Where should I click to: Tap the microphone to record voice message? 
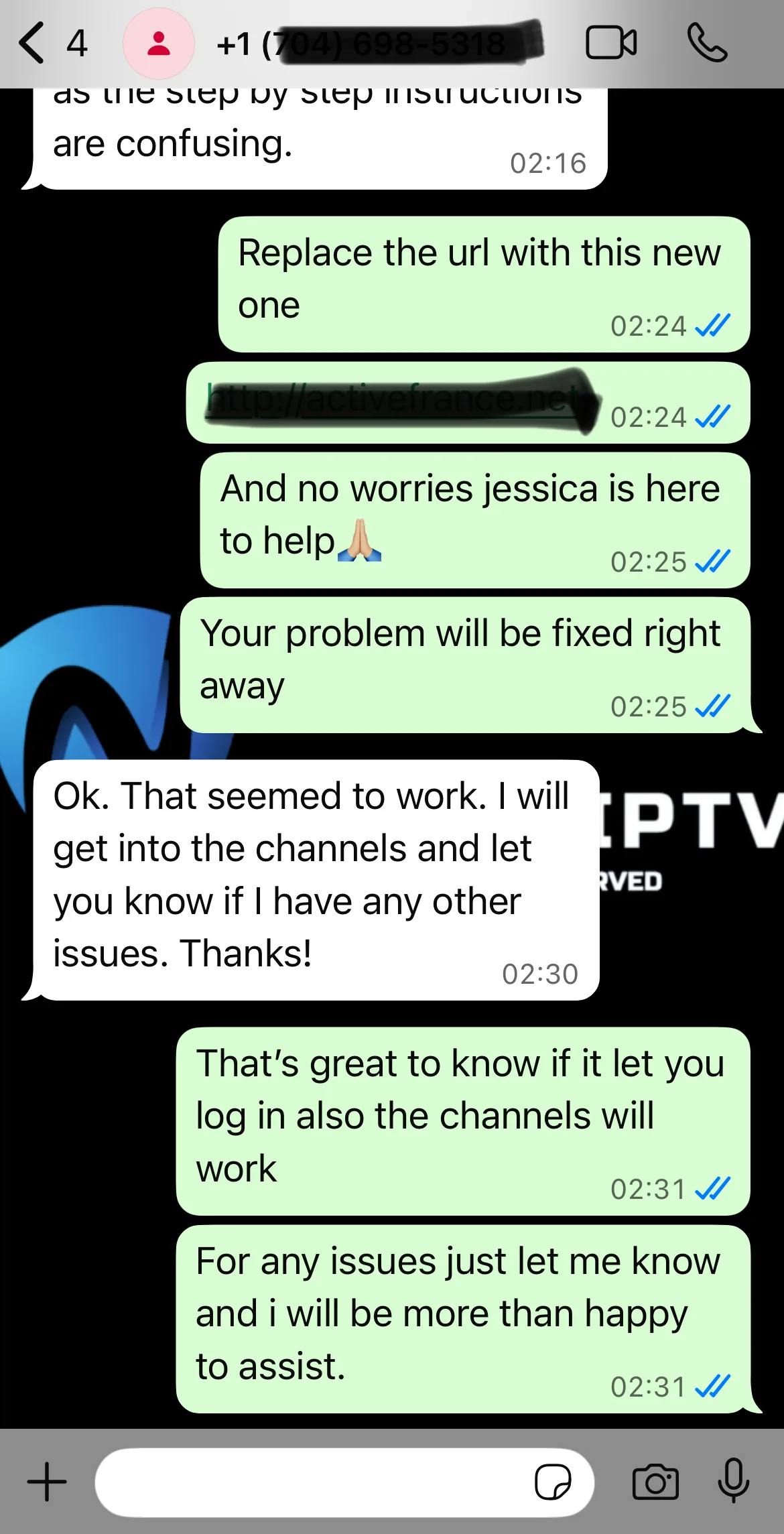(x=734, y=1482)
